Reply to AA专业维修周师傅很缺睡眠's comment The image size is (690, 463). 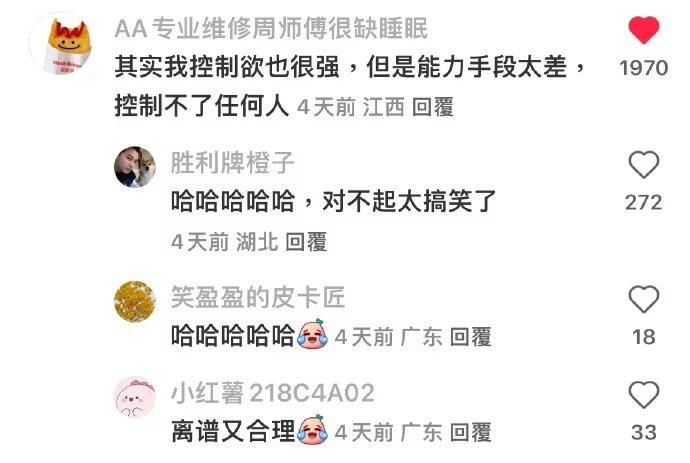434,108
